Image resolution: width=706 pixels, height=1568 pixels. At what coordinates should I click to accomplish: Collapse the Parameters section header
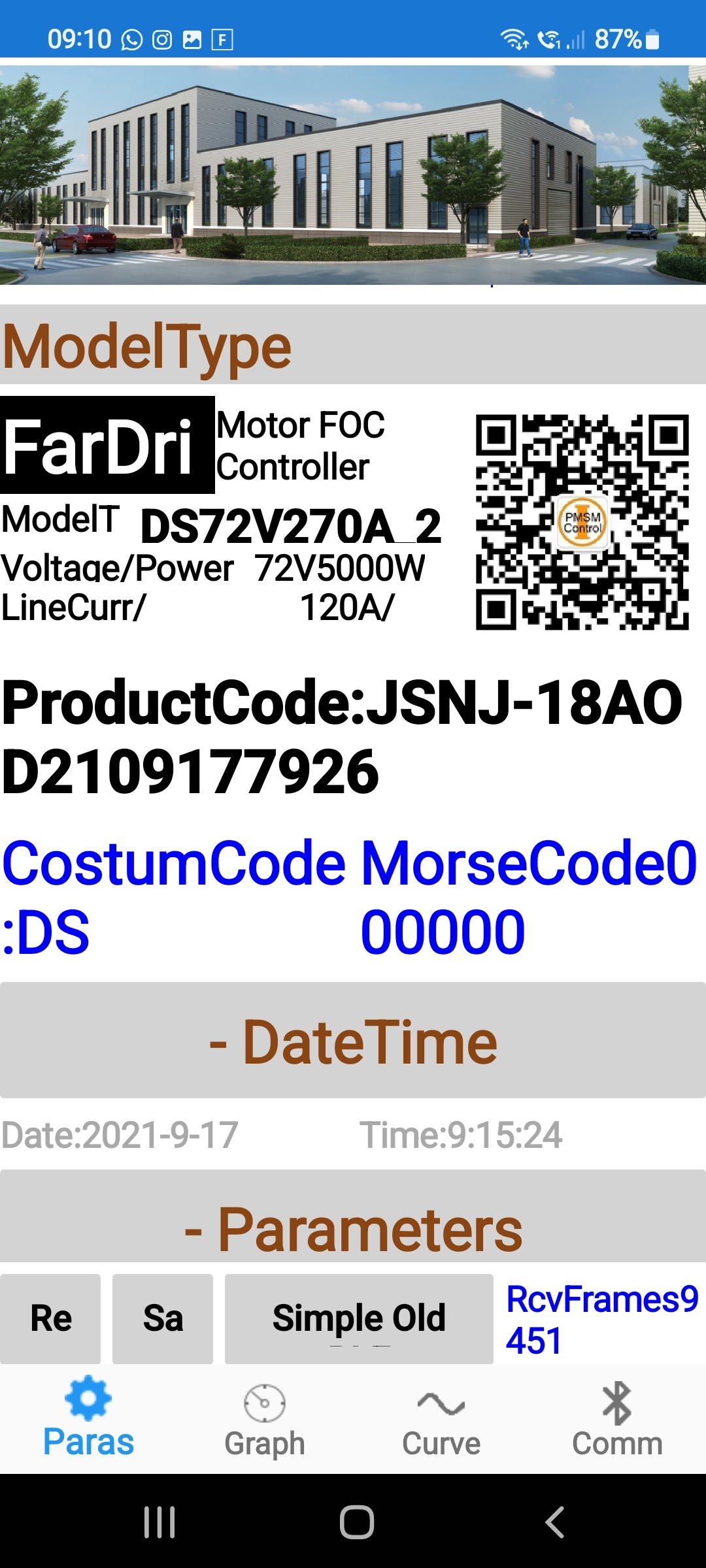click(x=353, y=1228)
